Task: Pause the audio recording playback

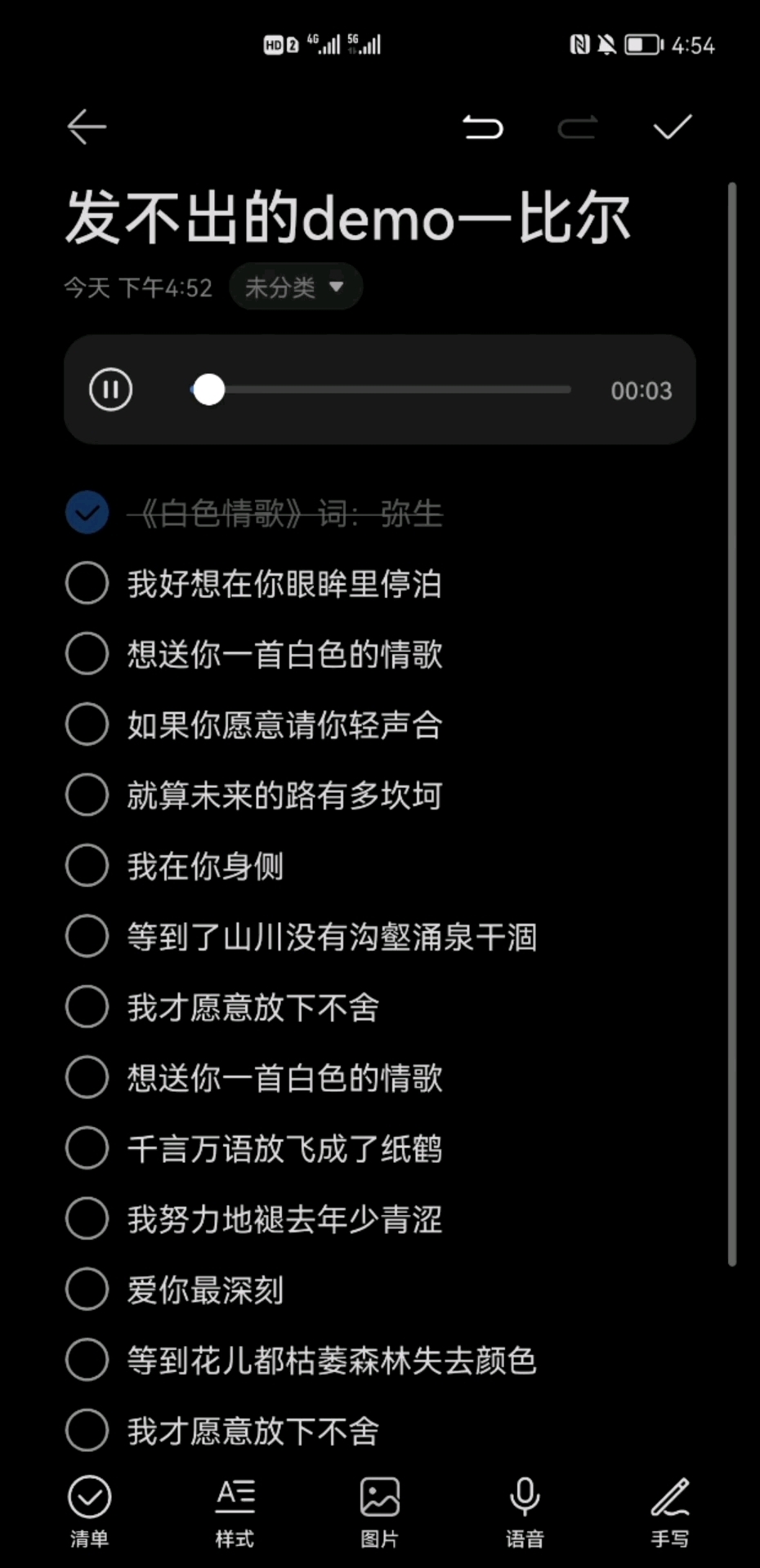Action: point(111,390)
